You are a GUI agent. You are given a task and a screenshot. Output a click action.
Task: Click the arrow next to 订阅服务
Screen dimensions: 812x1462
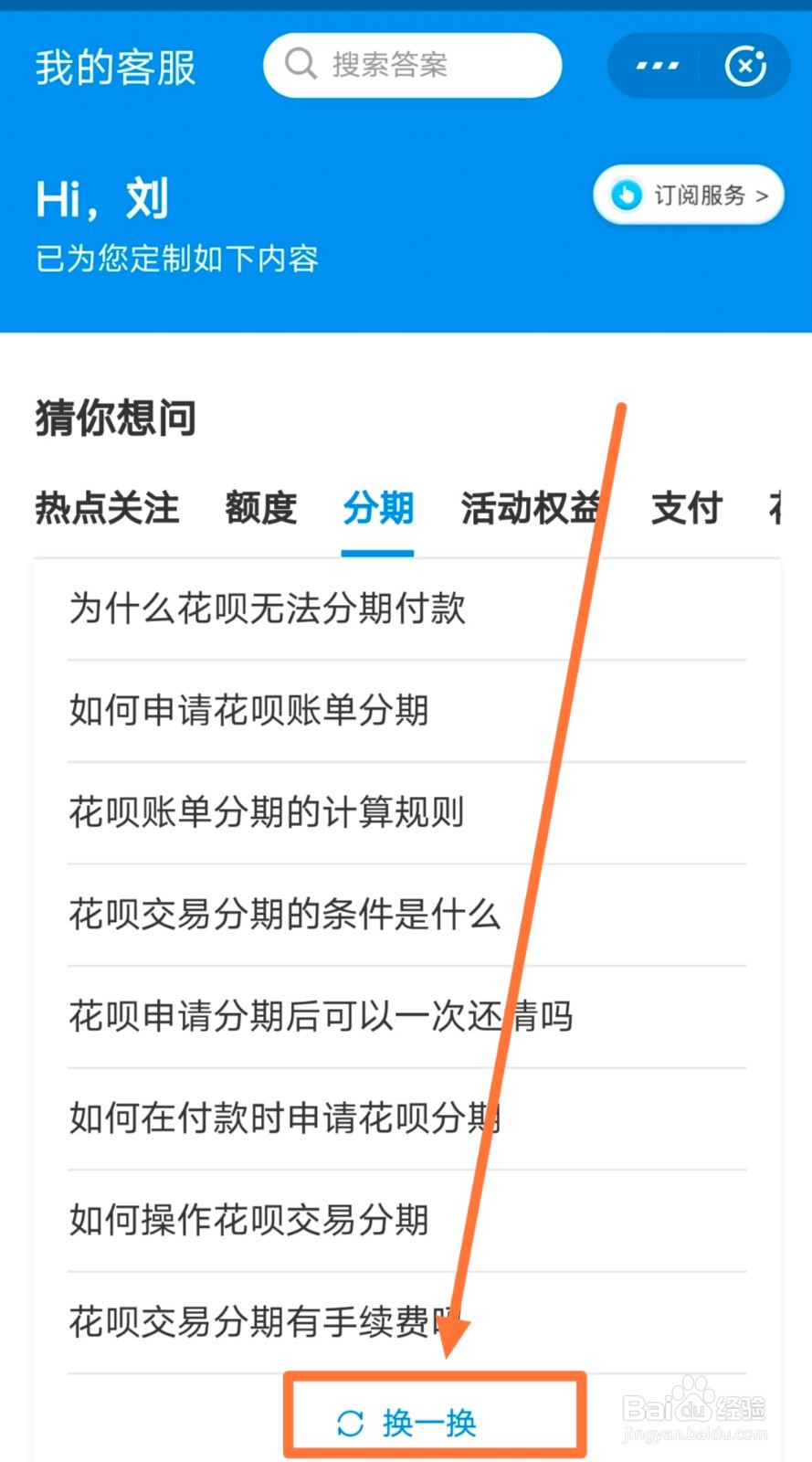coord(760,195)
